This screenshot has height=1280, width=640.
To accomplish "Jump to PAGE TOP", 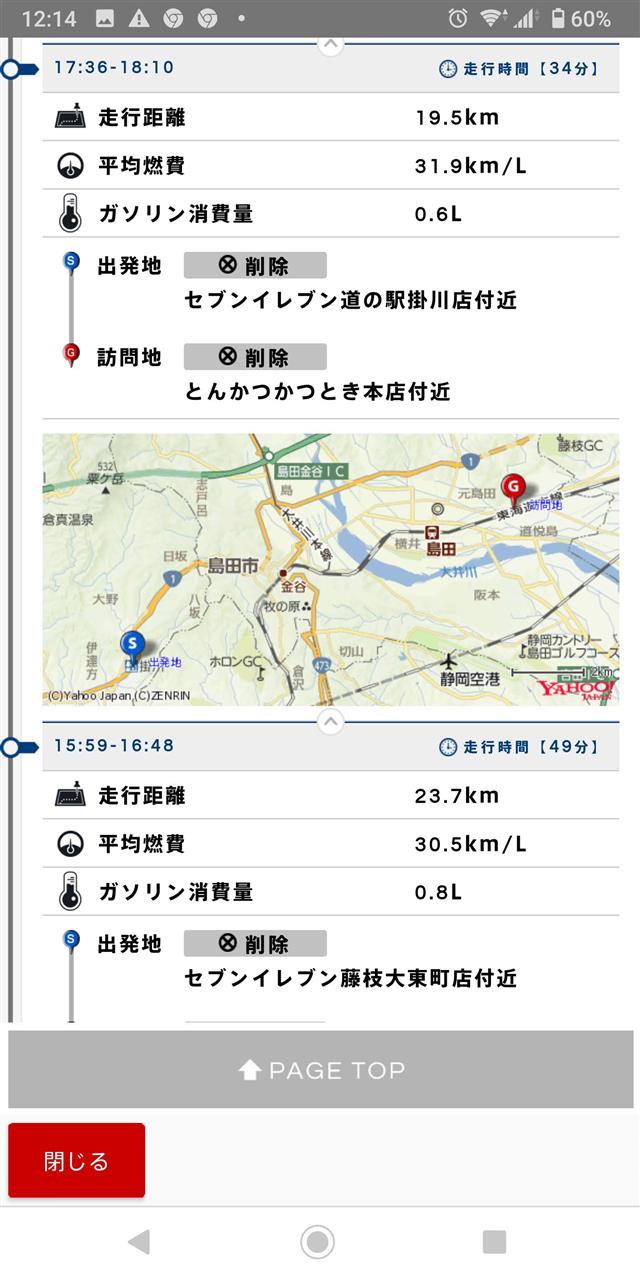I will point(321,1070).
